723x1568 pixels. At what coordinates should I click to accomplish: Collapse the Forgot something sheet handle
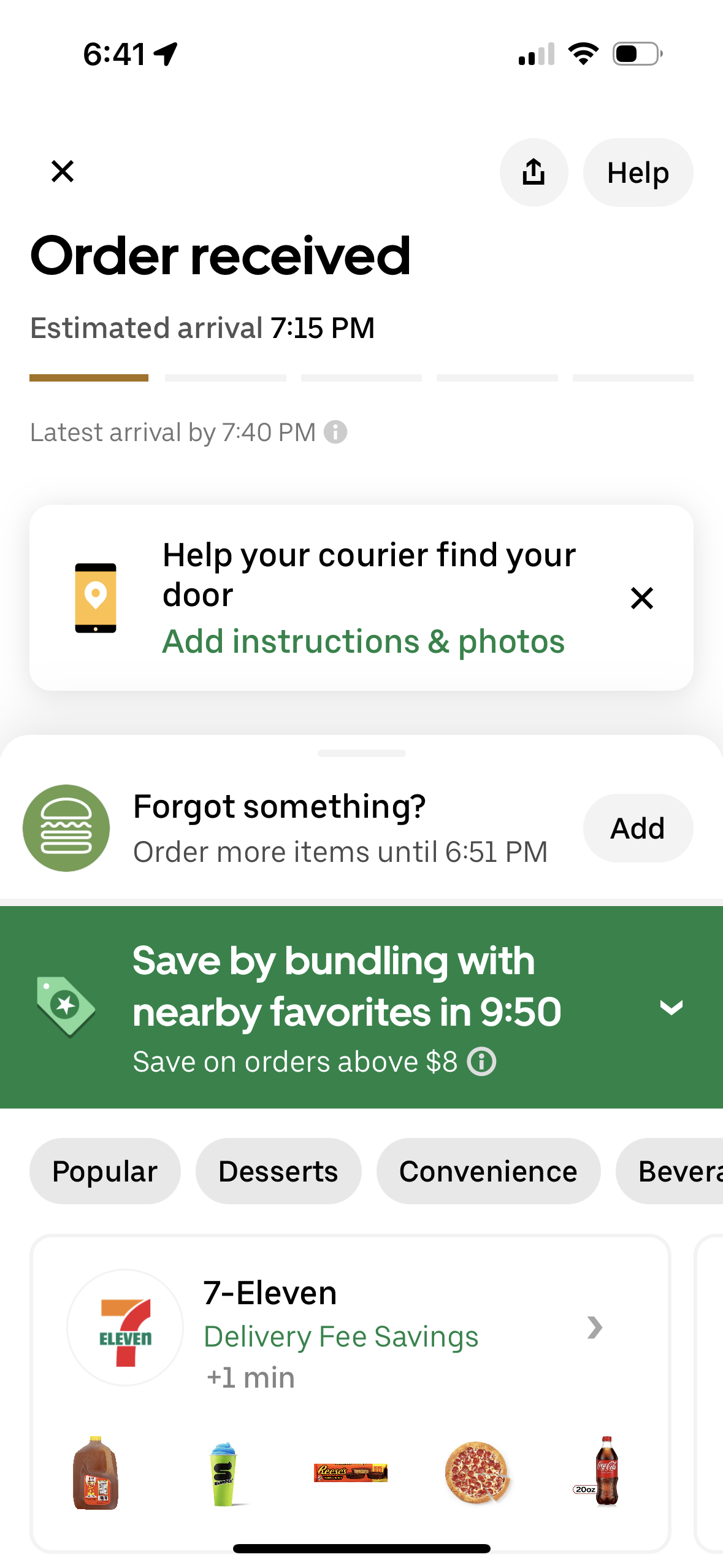point(361,753)
